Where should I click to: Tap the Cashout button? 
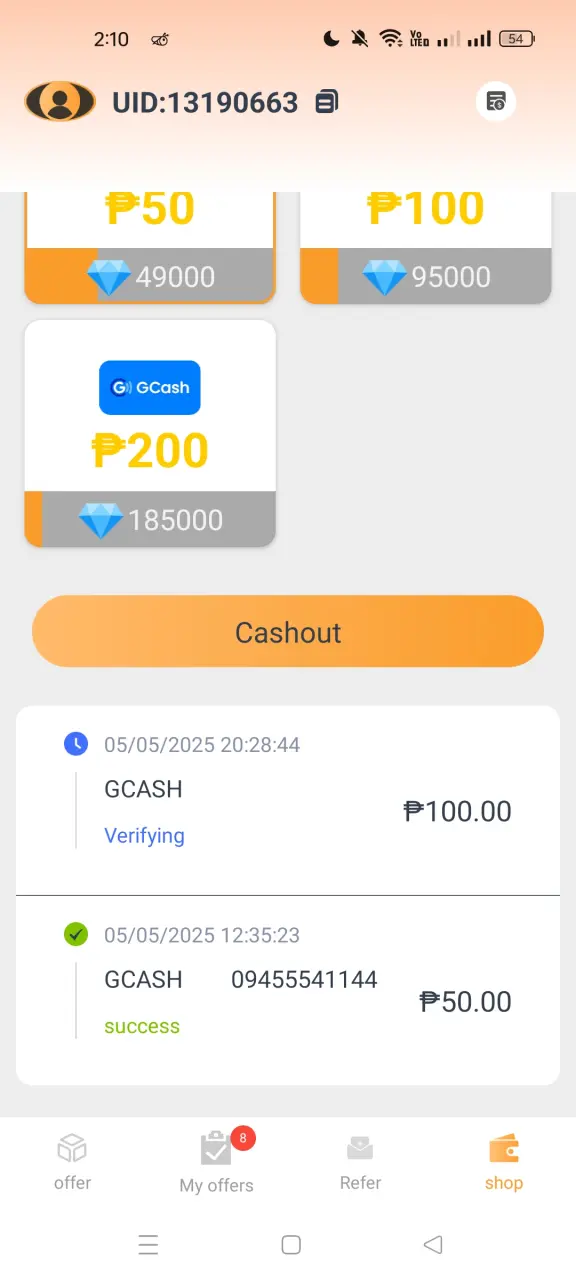pyautogui.click(x=288, y=631)
